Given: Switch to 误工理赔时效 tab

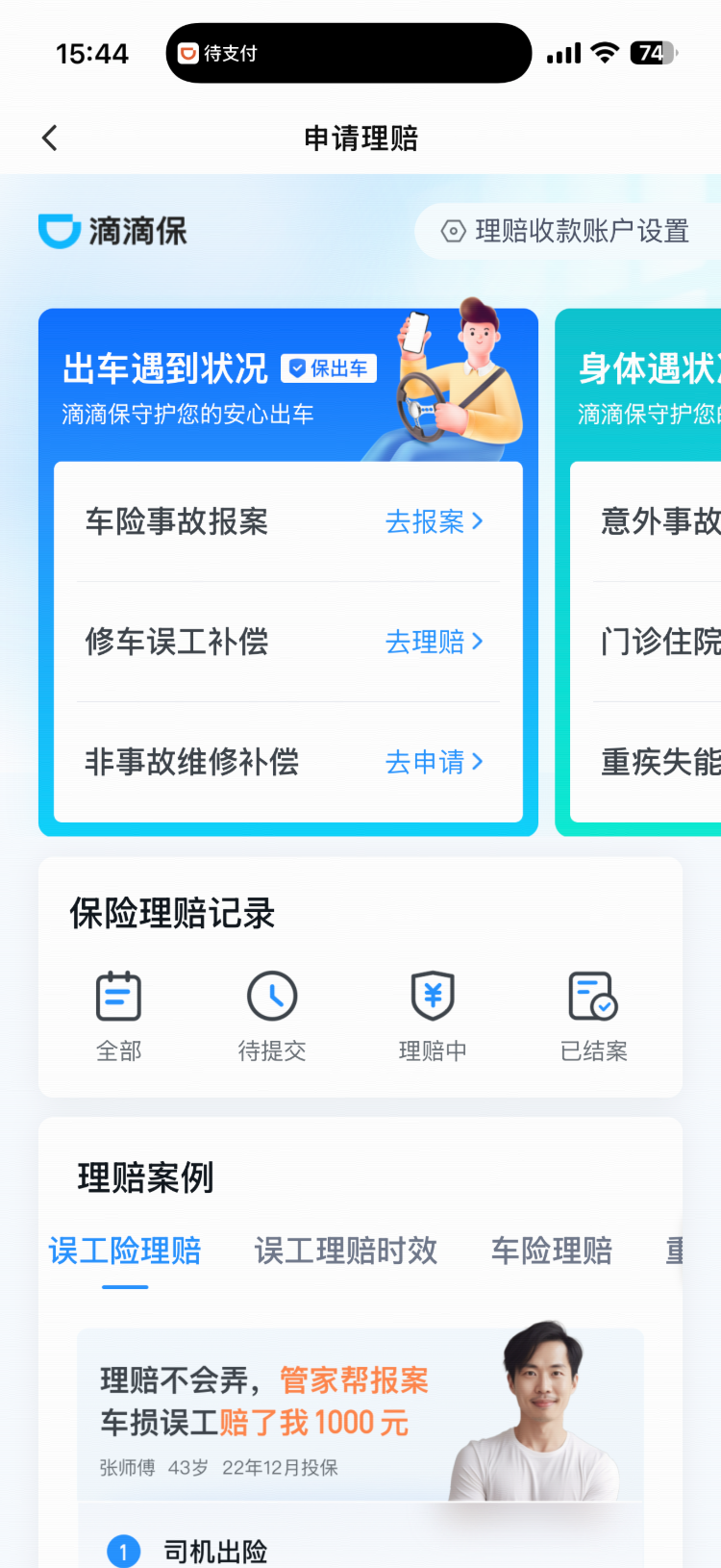Looking at the screenshot, I should tap(346, 1251).
